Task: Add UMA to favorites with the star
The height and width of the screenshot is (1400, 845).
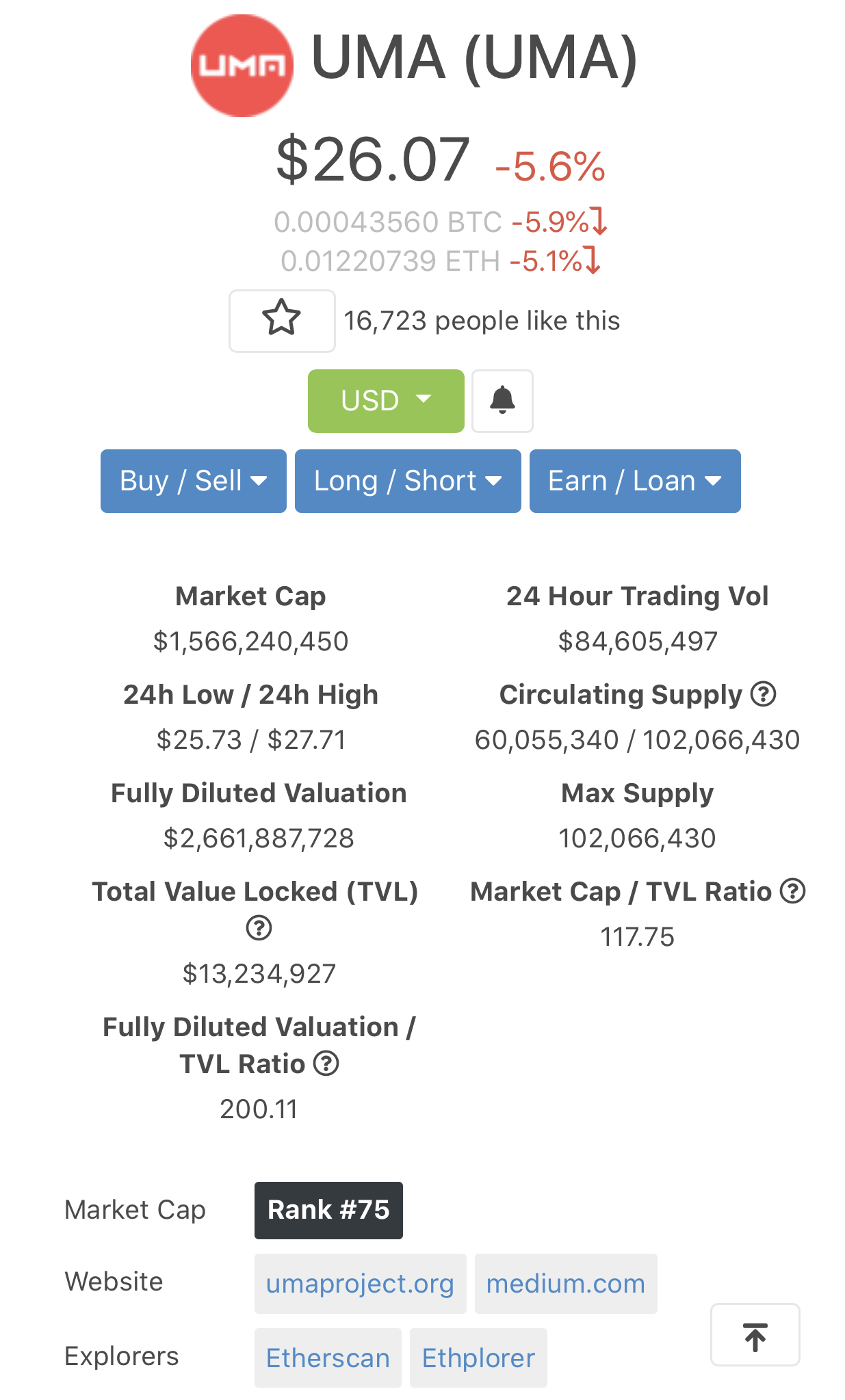Action: [282, 320]
